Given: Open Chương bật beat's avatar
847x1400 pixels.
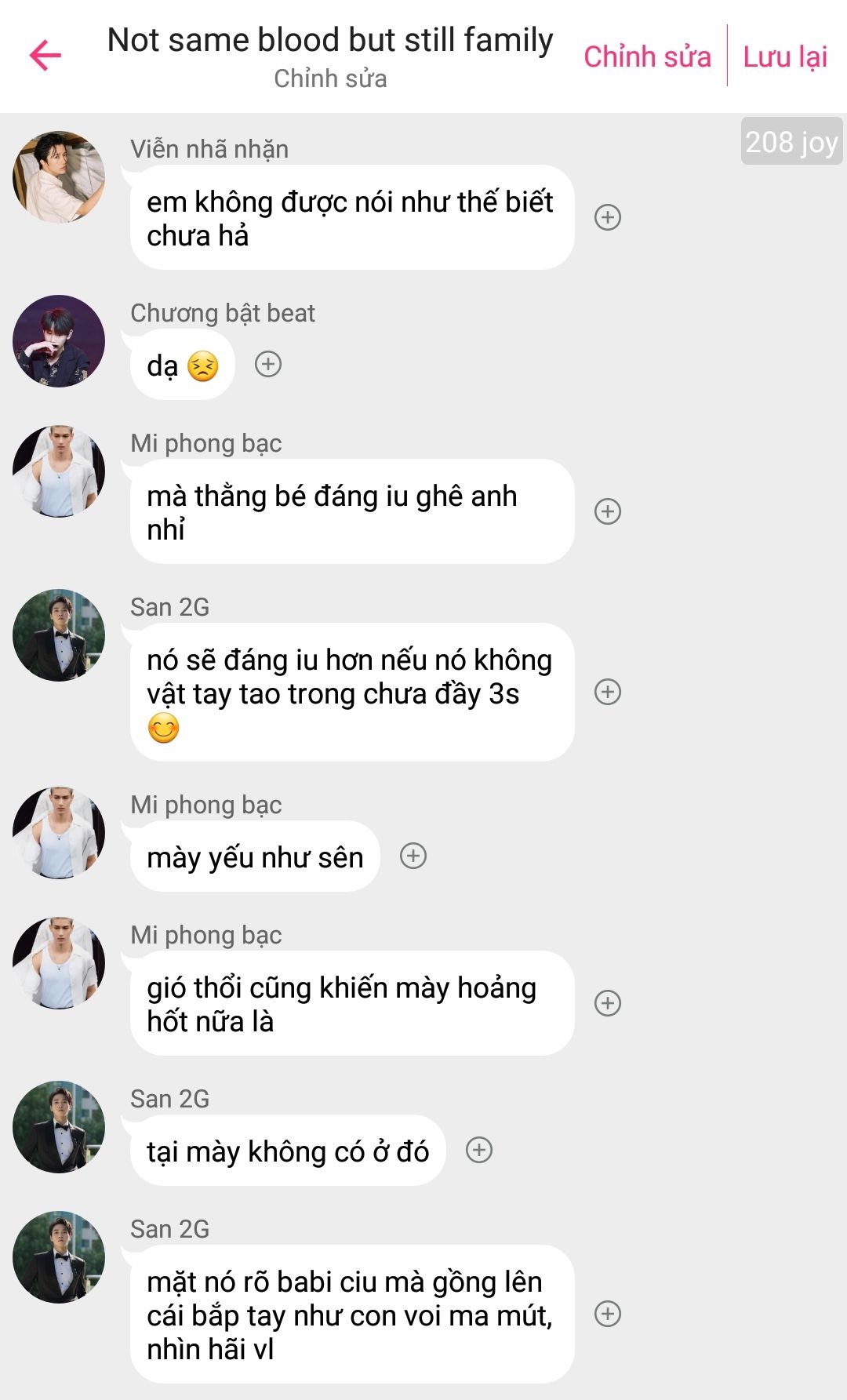Looking at the screenshot, I should point(59,341).
